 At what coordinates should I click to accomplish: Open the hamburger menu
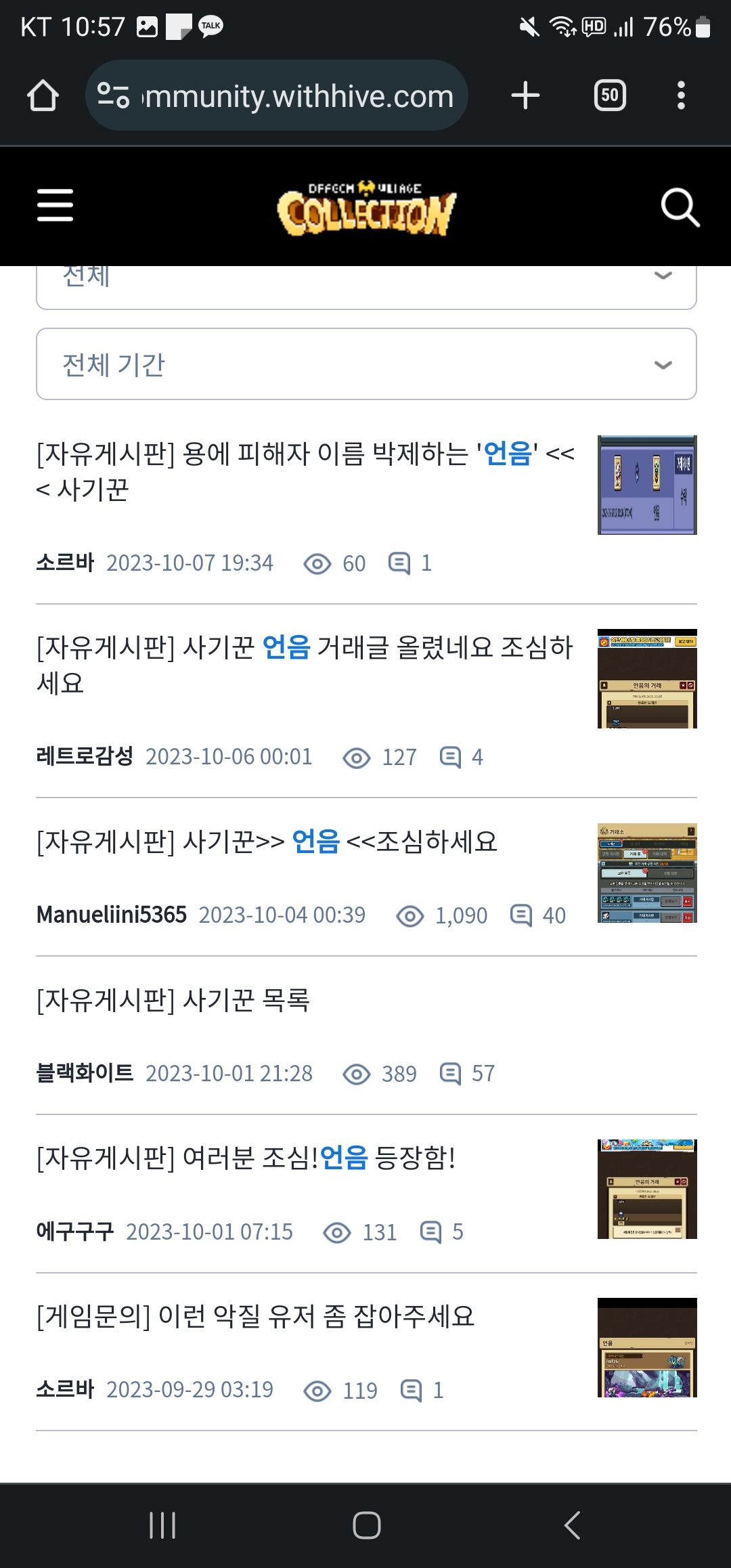click(55, 205)
